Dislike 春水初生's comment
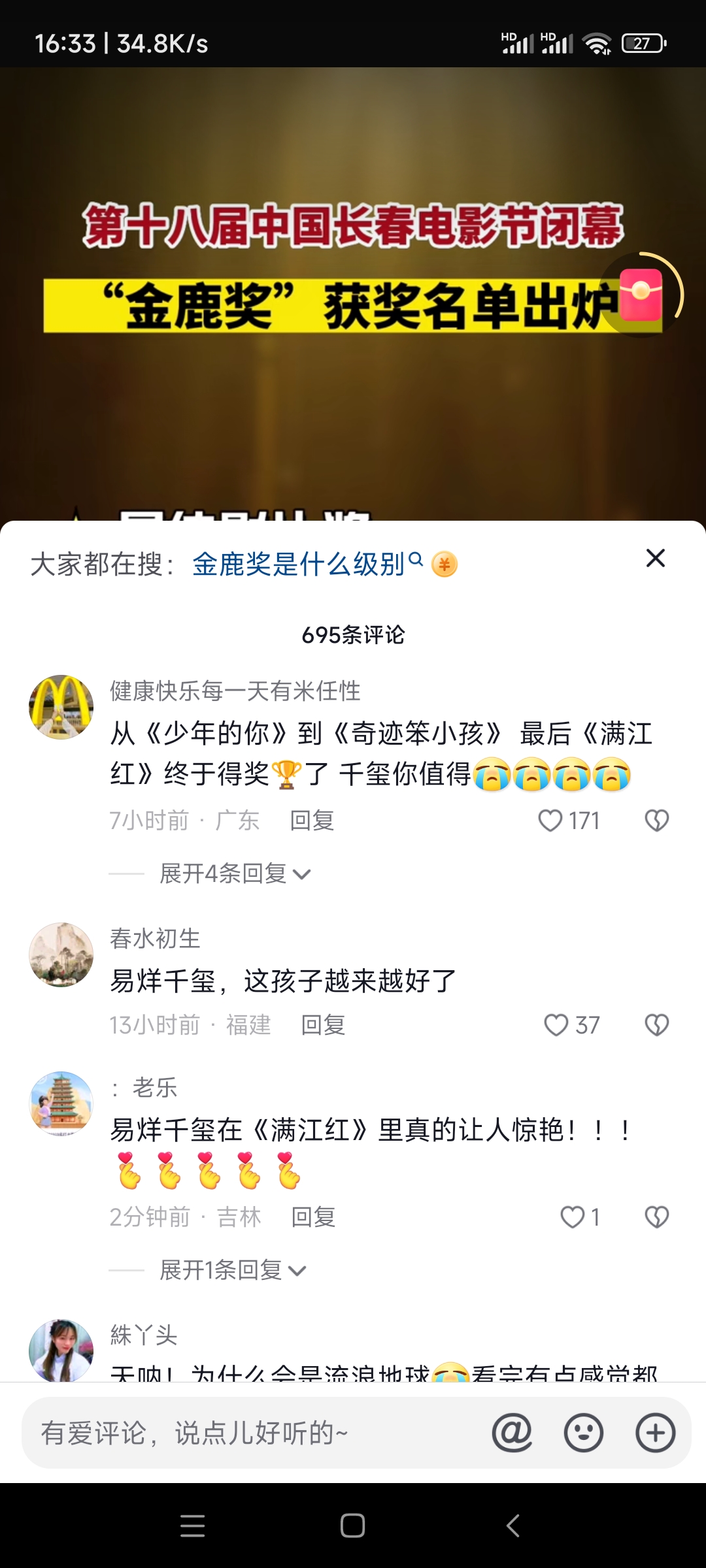This screenshot has height=1568, width=706. (656, 1025)
